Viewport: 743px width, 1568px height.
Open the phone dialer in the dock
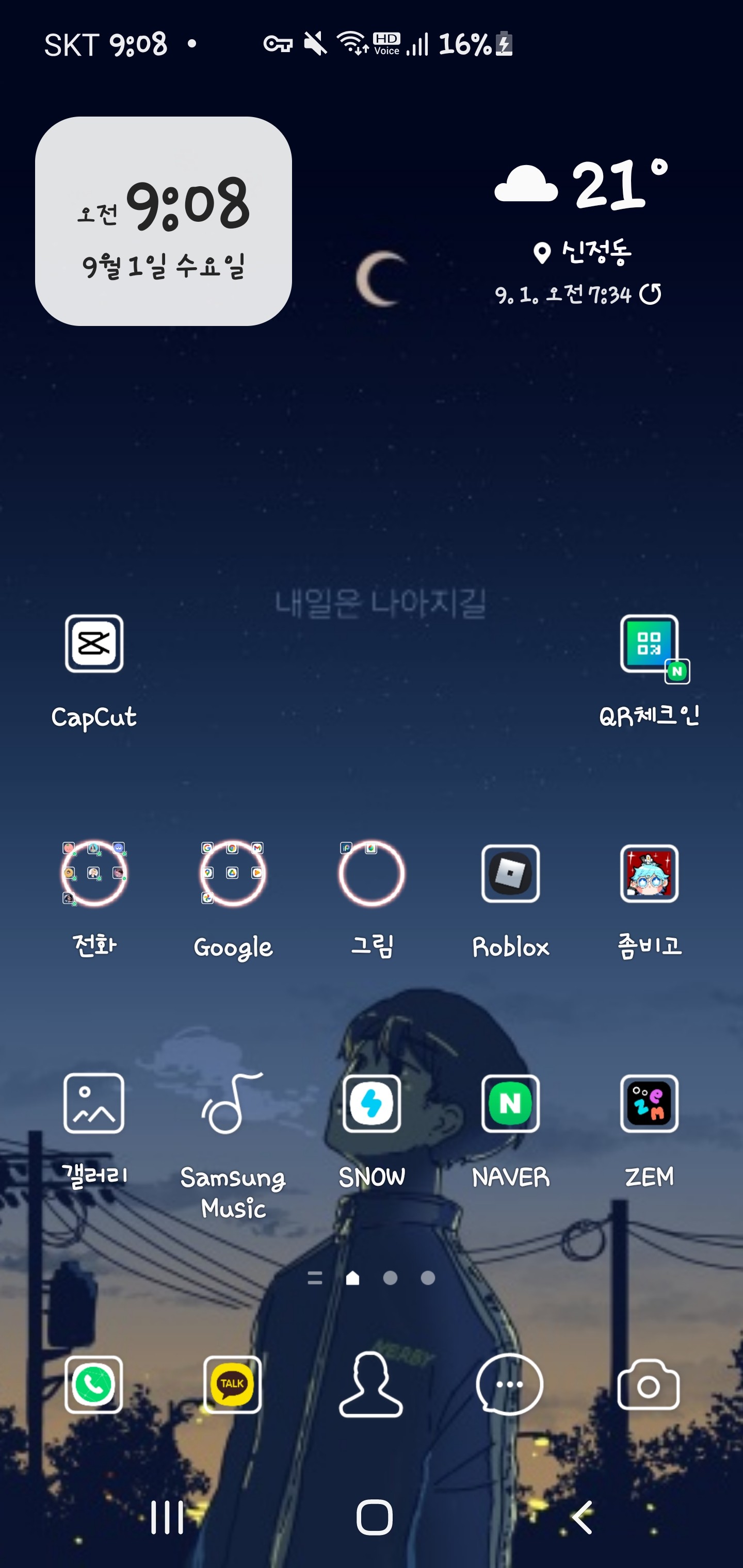[94, 1385]
